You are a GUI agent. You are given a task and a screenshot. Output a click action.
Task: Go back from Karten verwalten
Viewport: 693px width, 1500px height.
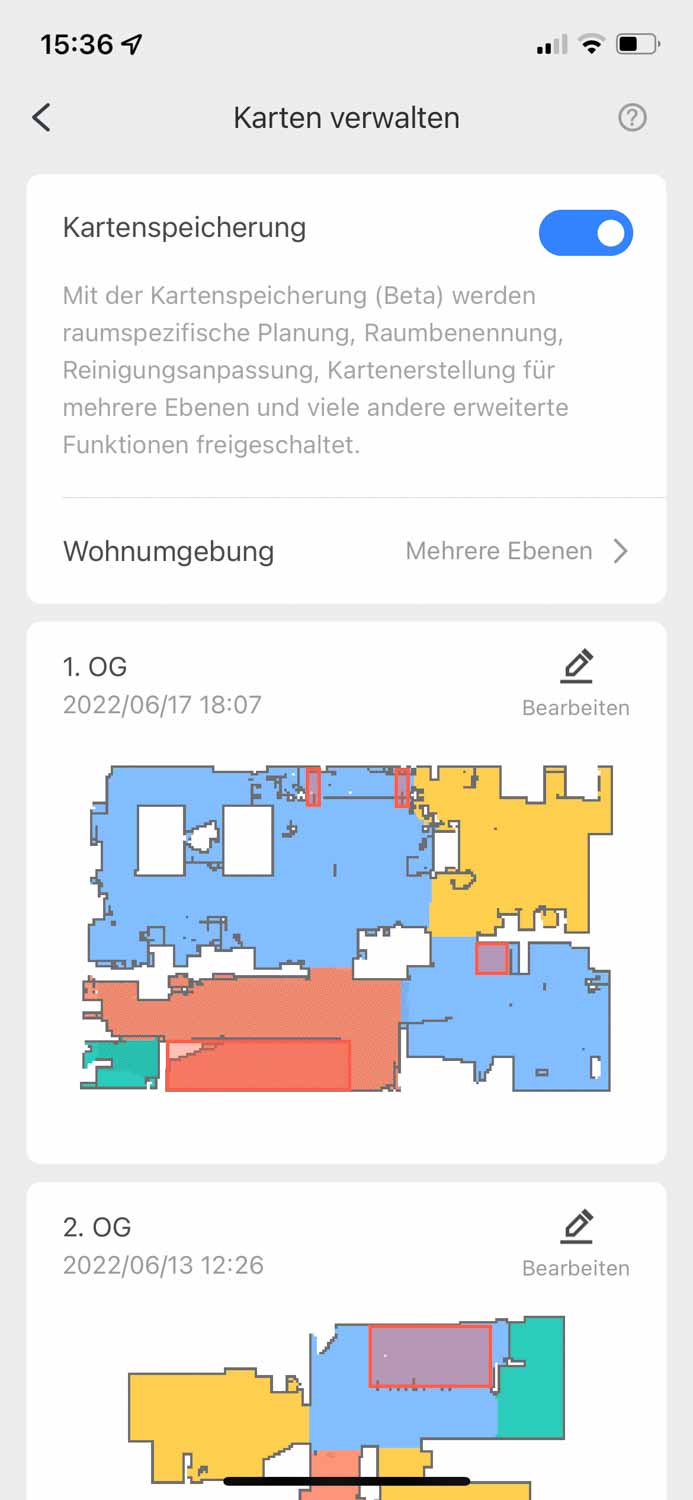point(41,118)
